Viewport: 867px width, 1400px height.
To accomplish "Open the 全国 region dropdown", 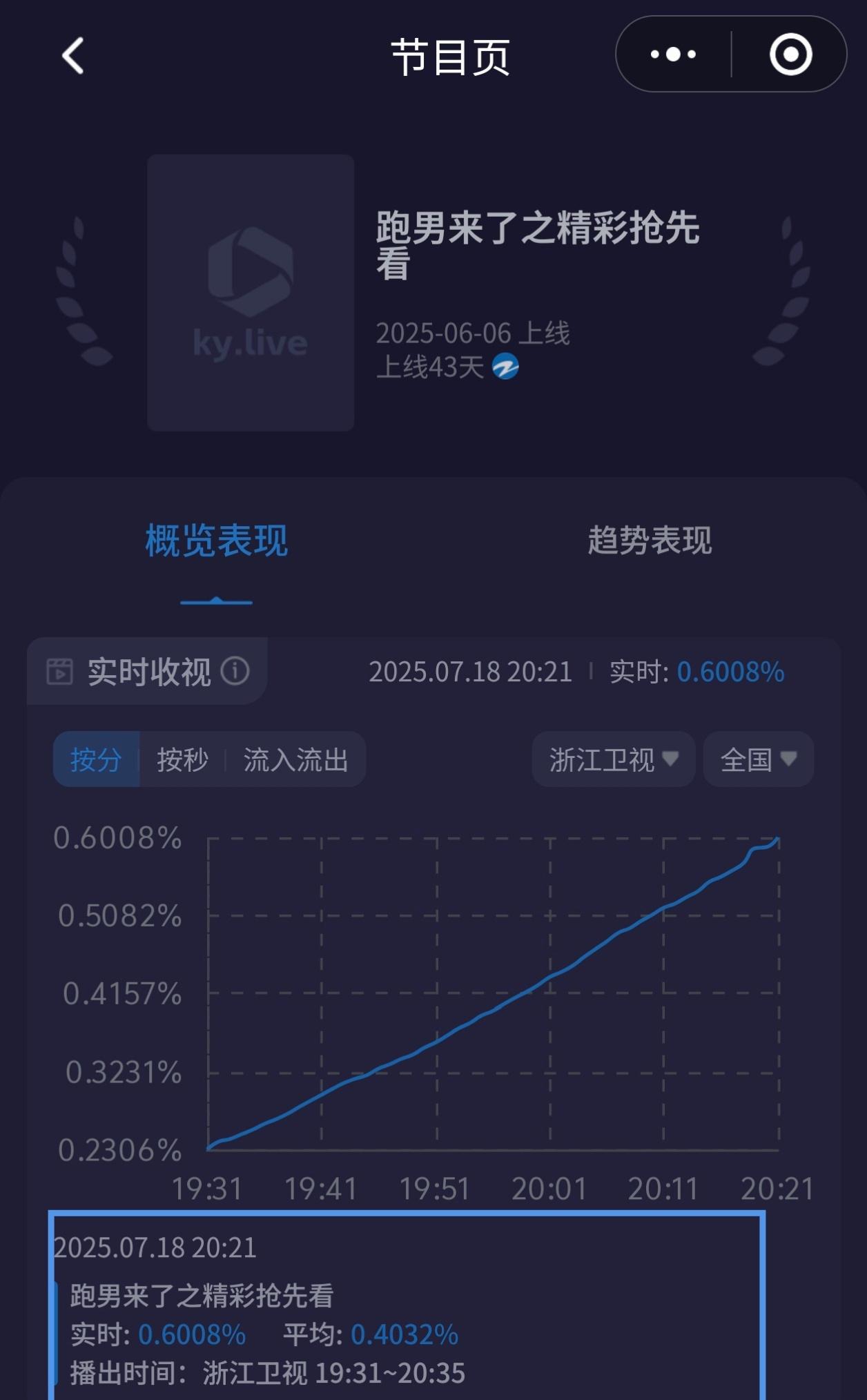I will 759,759.
